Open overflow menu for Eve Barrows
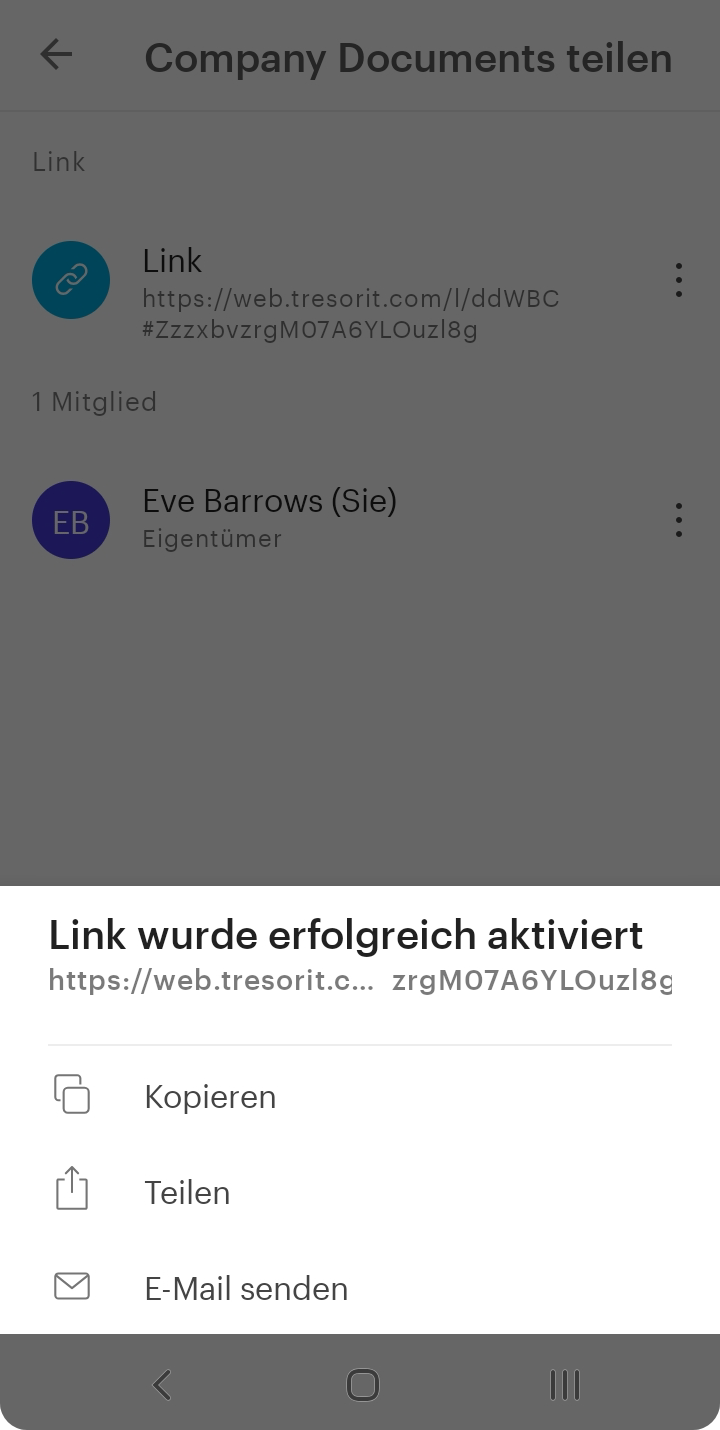Image resolution: width=720 pixels, height=1430 pixels. (679, 520)
